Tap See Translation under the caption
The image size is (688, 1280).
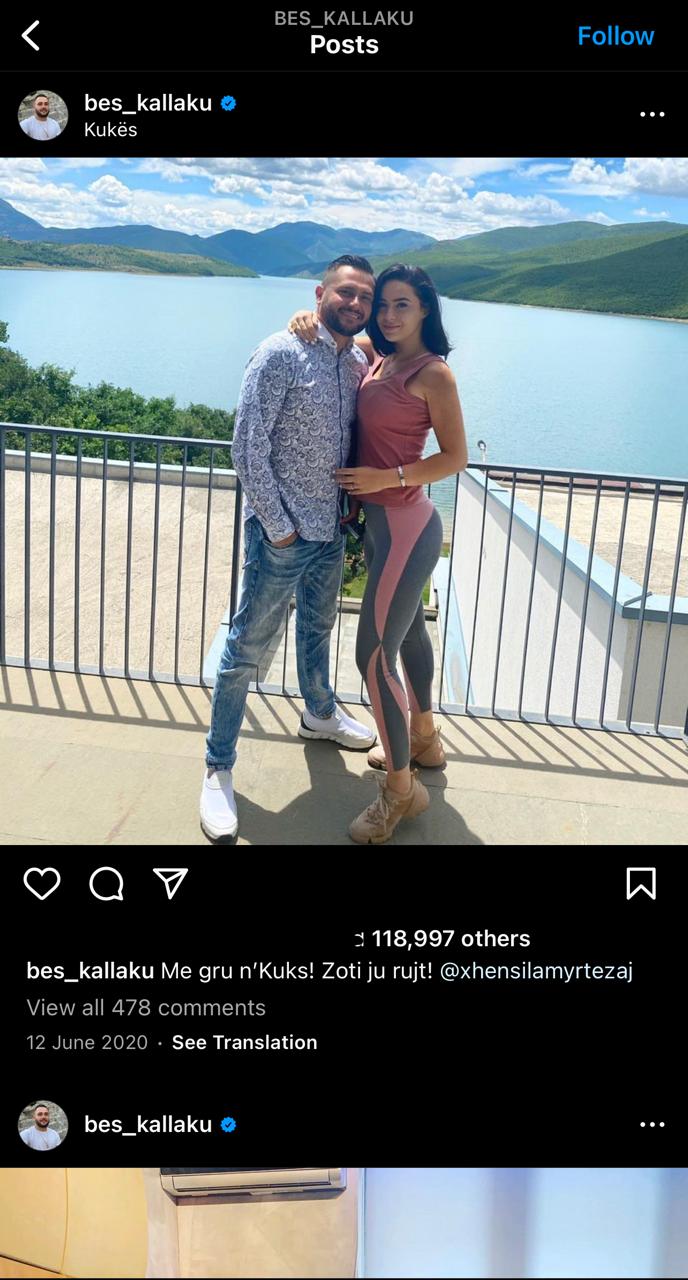[244, 1042]
